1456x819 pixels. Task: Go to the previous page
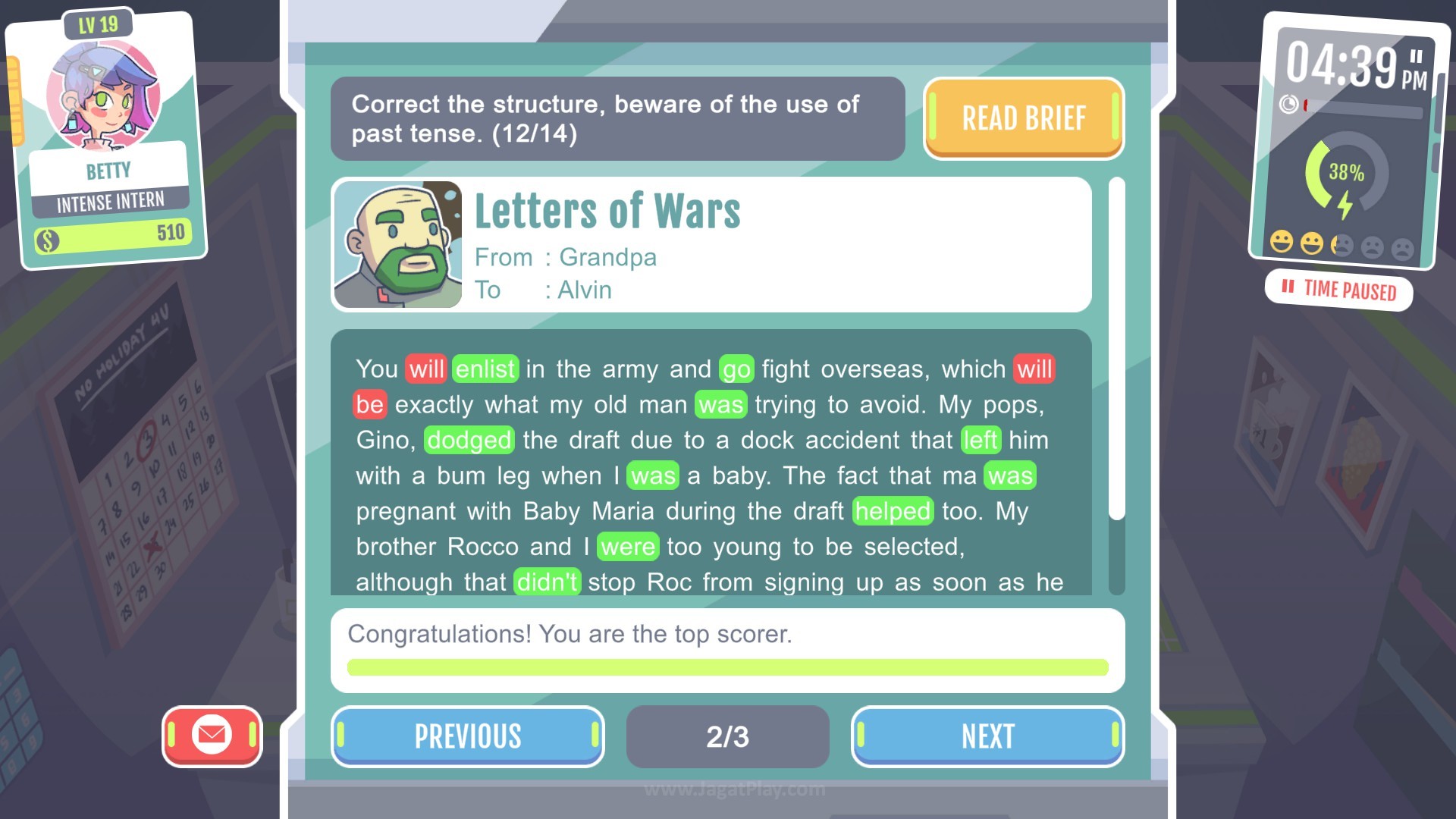(x=467, y=736)
